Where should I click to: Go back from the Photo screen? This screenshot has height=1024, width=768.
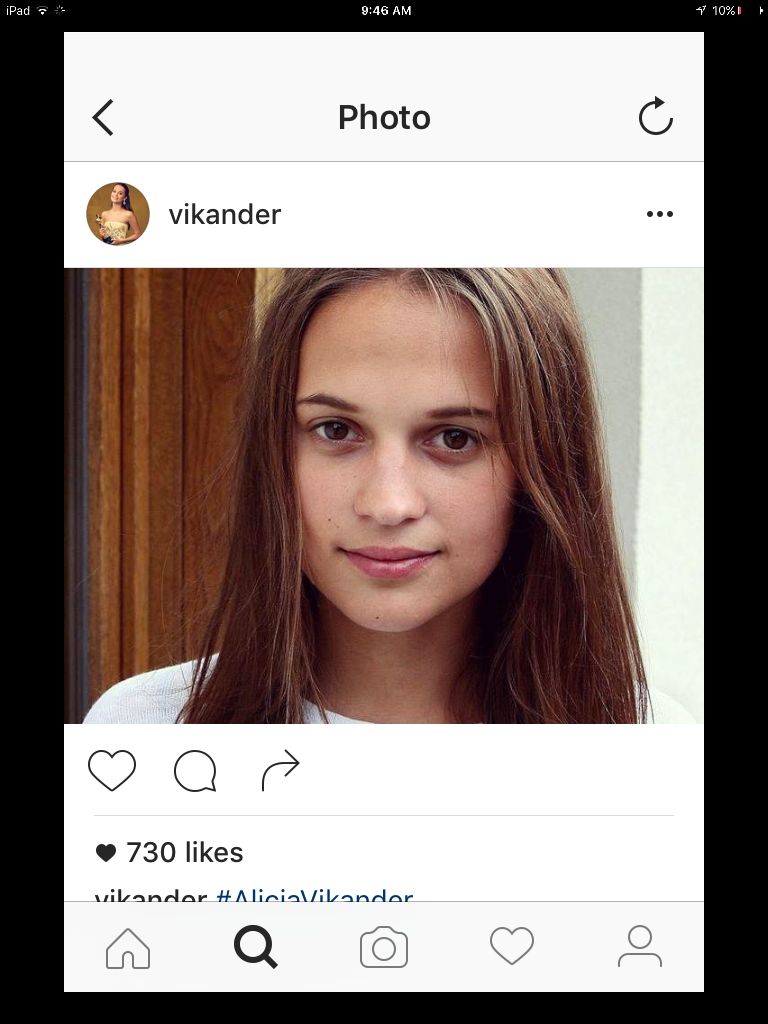coord(103,118)
